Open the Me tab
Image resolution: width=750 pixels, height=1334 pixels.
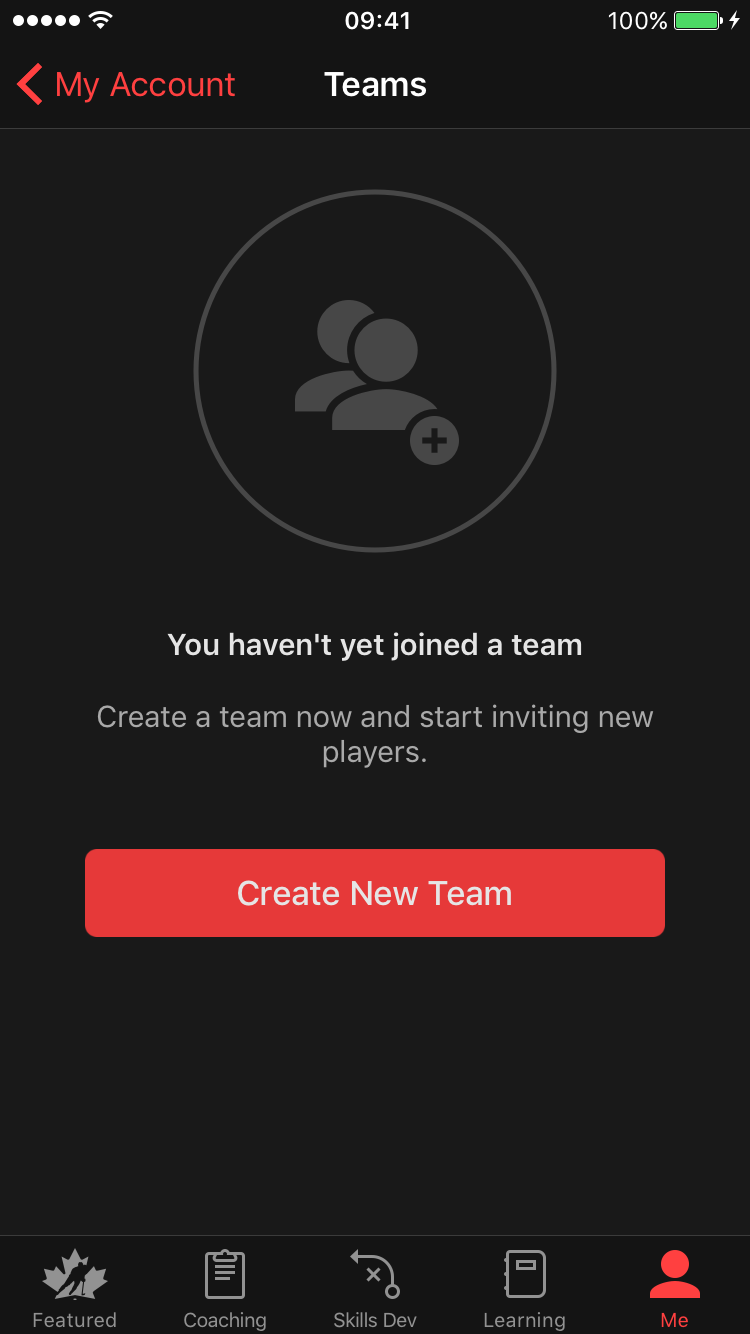coord(674,1287)
